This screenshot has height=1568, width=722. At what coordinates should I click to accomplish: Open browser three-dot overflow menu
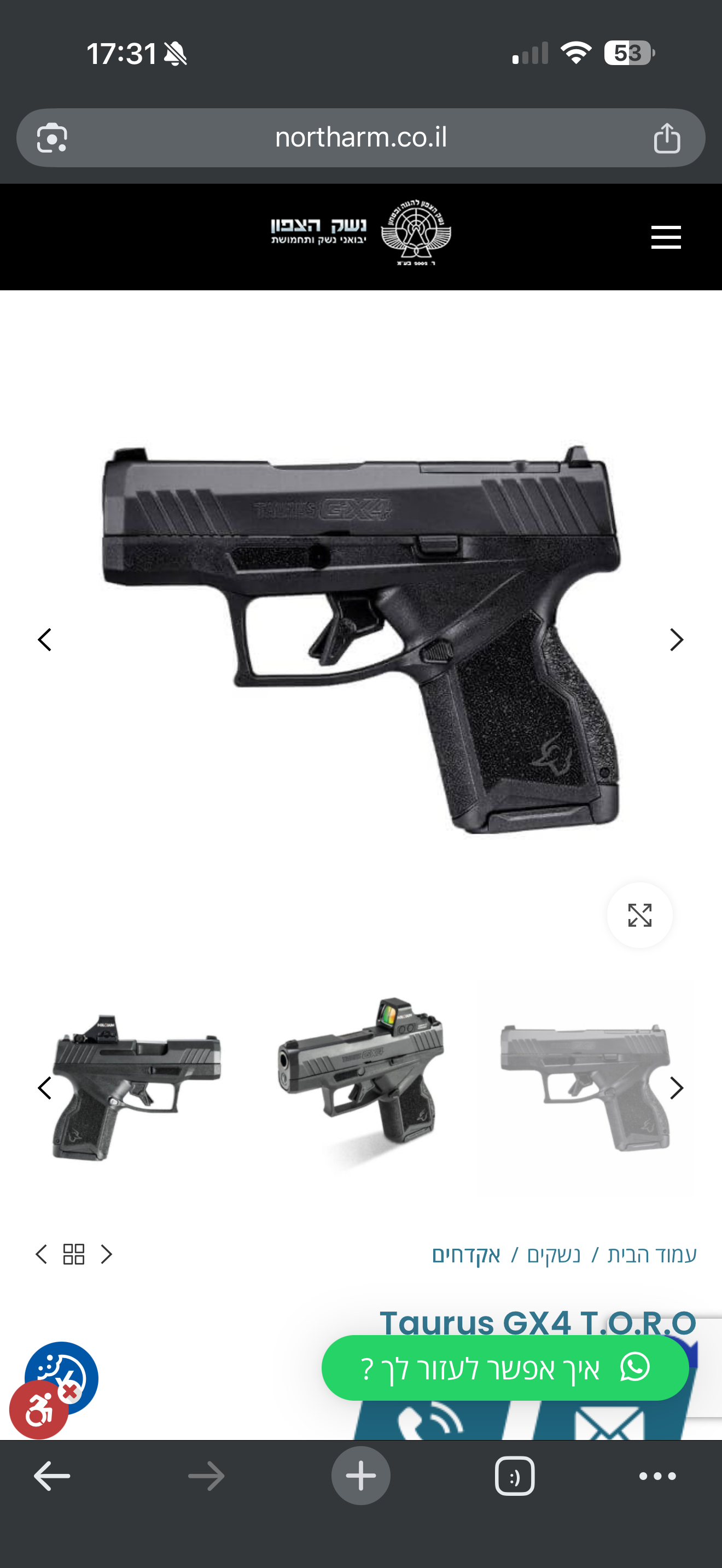pos(657,1476)
